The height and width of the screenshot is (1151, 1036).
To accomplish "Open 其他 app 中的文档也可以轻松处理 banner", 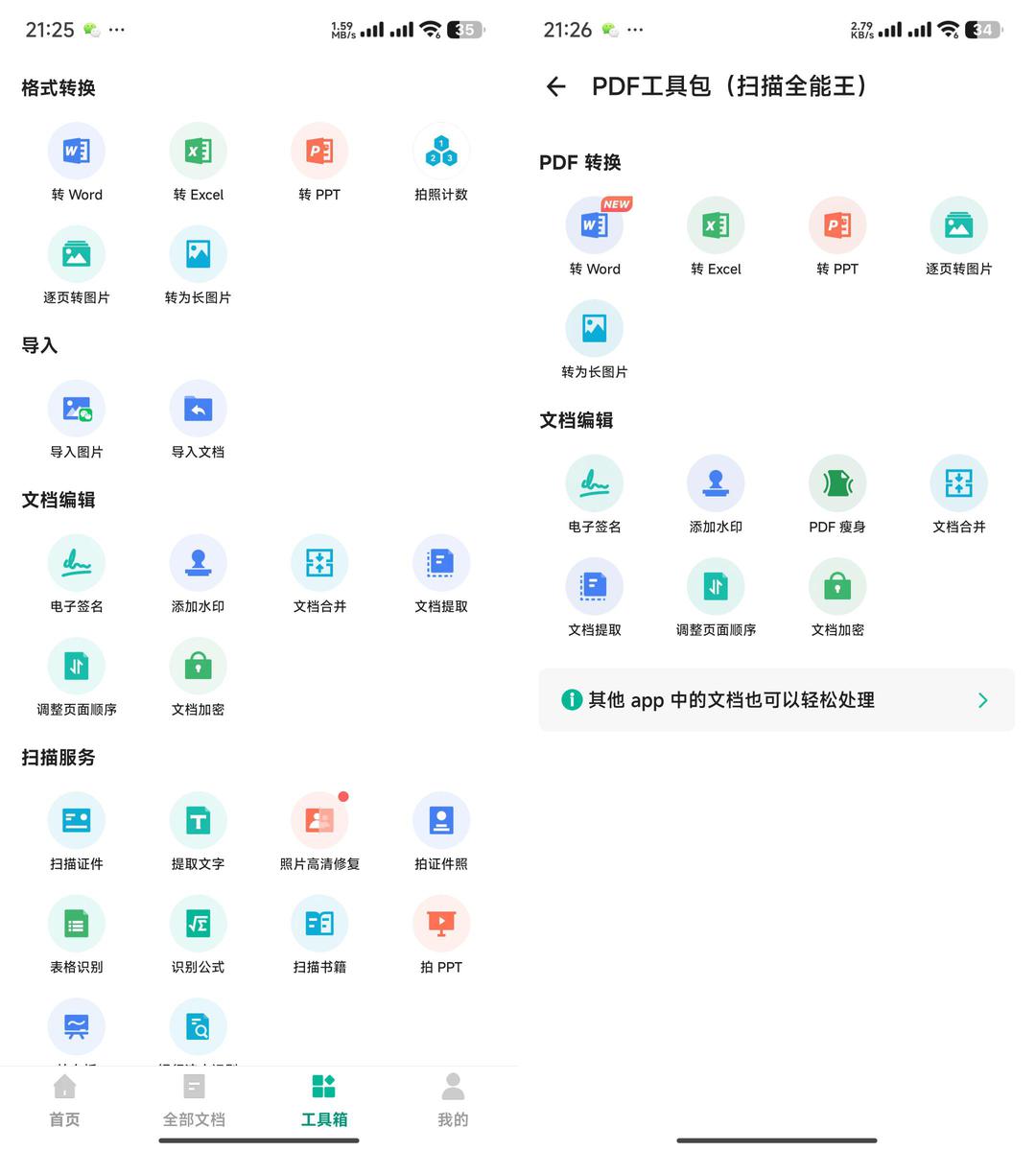I will (777, 700).
